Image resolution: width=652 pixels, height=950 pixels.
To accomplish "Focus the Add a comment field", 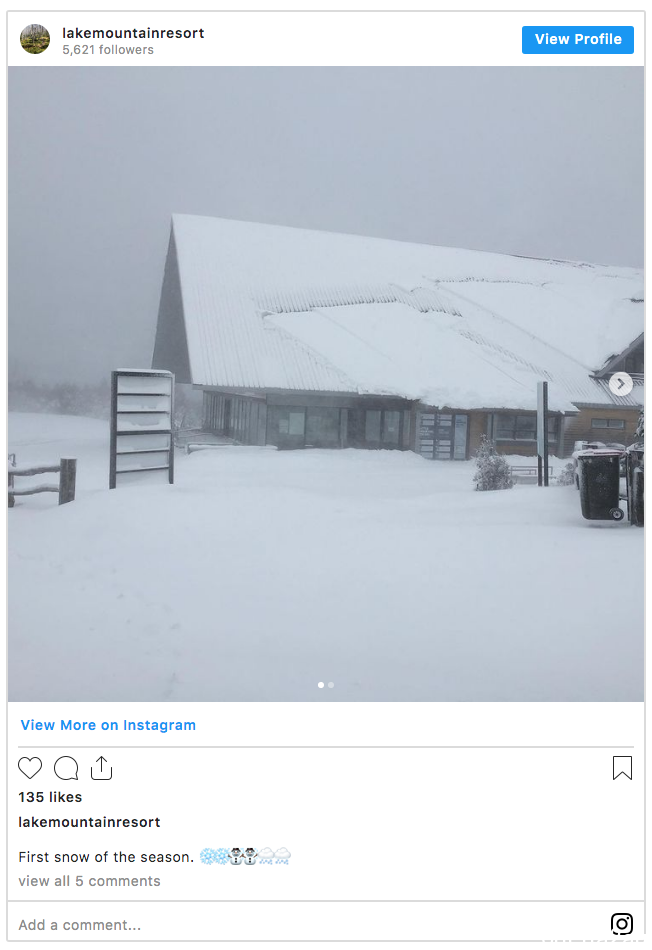I will point(300,925).
